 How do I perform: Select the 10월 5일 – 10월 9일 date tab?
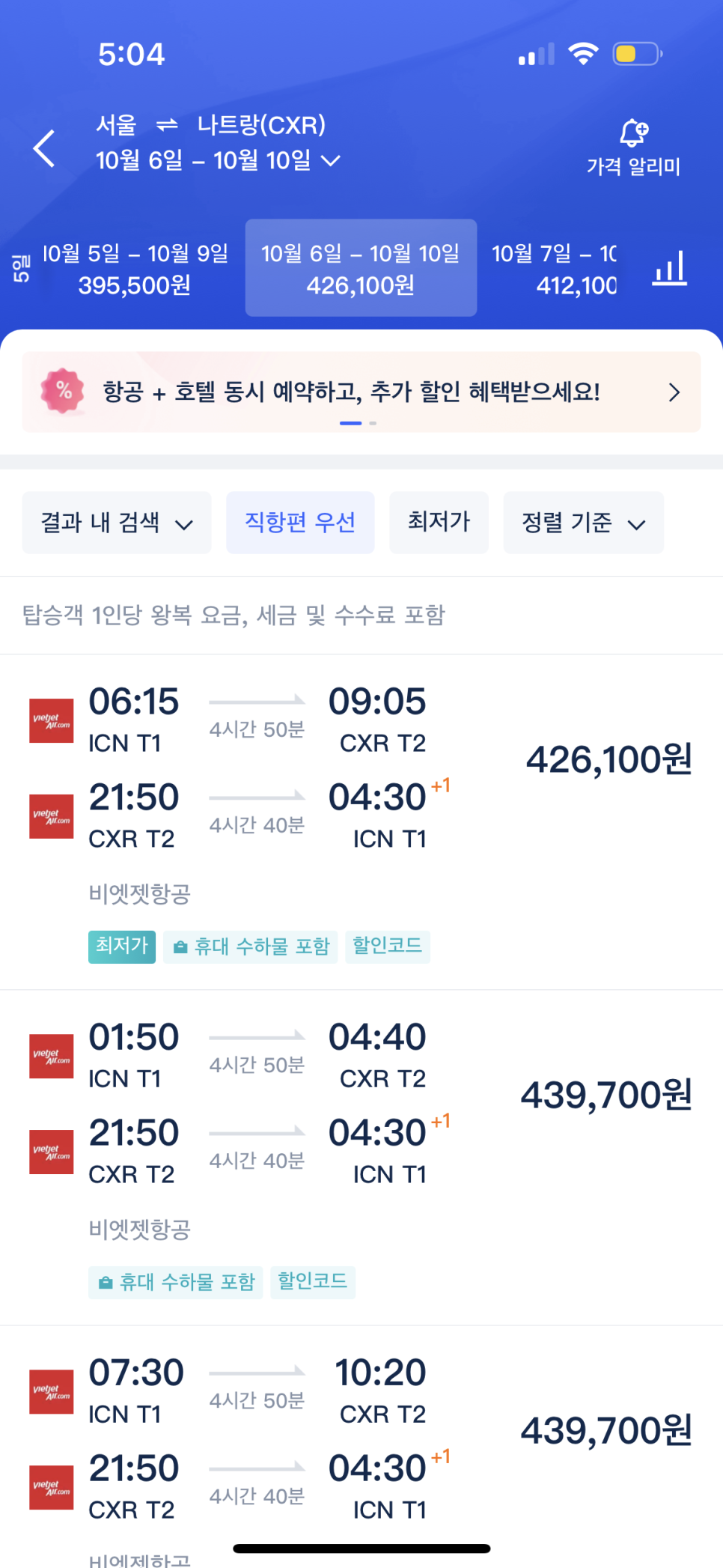coord(135,269)
